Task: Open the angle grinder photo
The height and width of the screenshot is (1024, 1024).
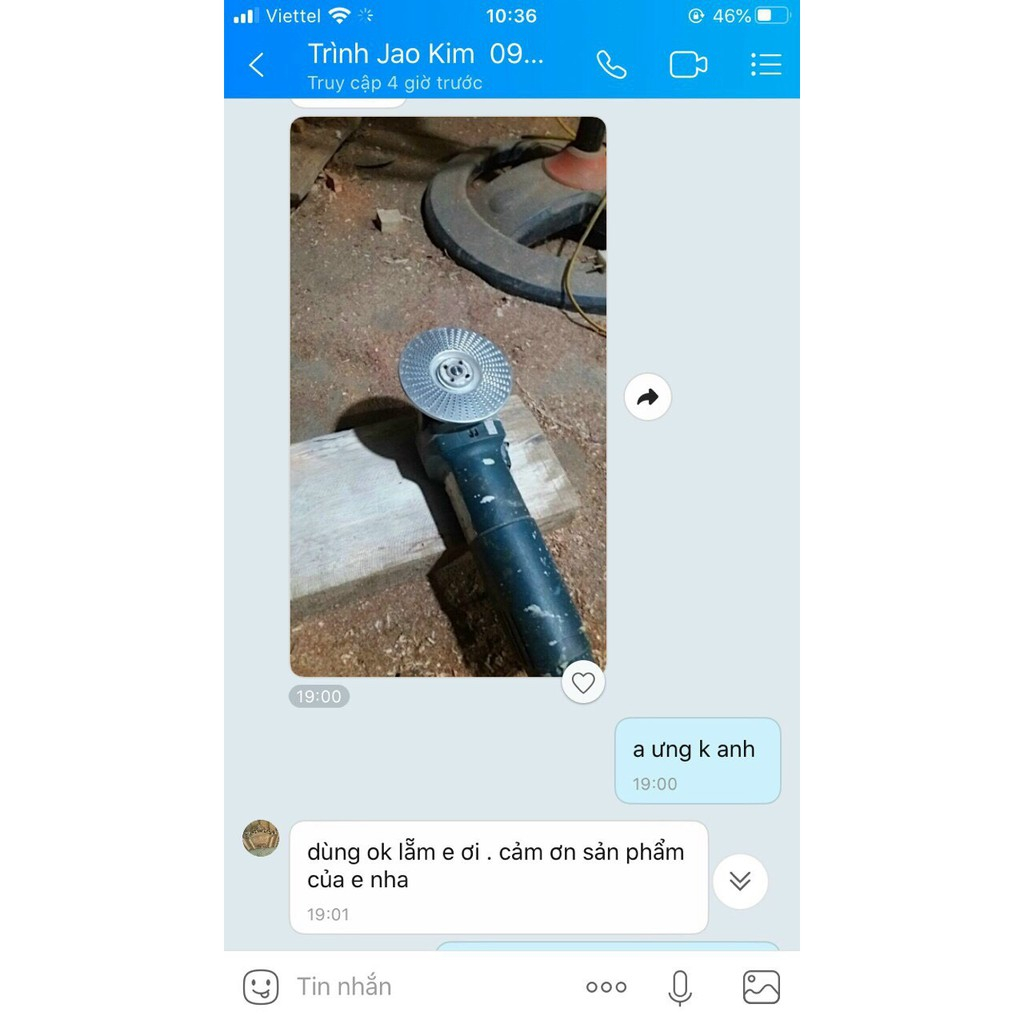Action: [x=447, y=396]
